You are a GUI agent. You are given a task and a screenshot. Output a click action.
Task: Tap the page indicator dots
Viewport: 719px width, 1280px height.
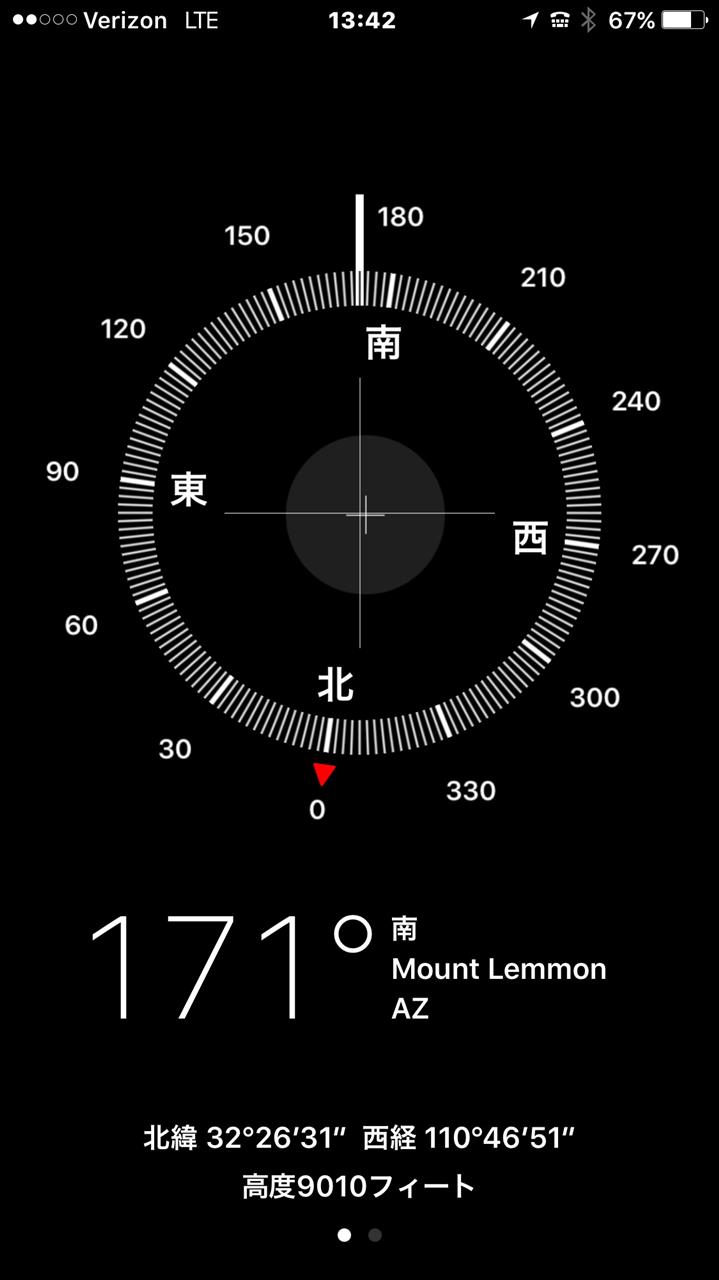click(360, 1235)
